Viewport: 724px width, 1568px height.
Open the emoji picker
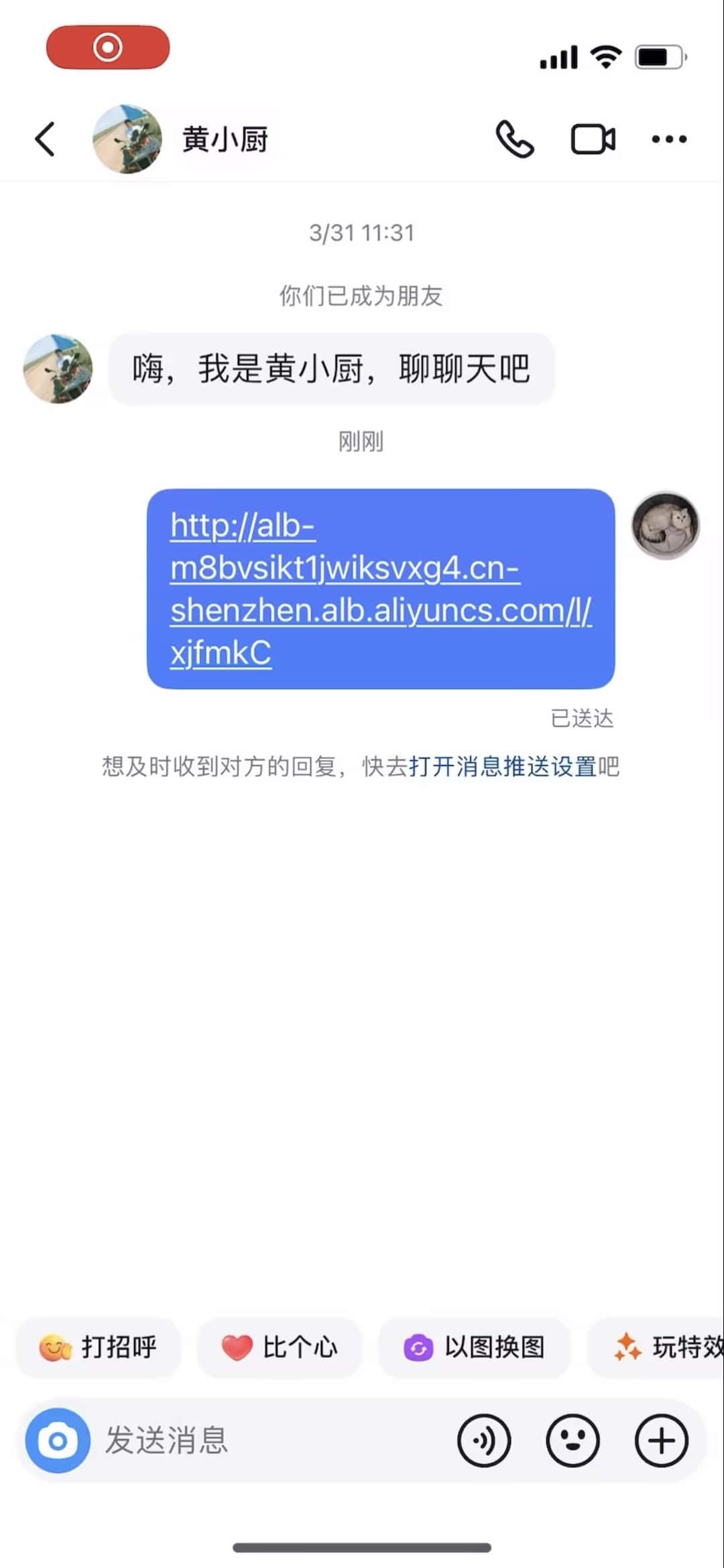pyautogui.click(x=572, y=1440)
